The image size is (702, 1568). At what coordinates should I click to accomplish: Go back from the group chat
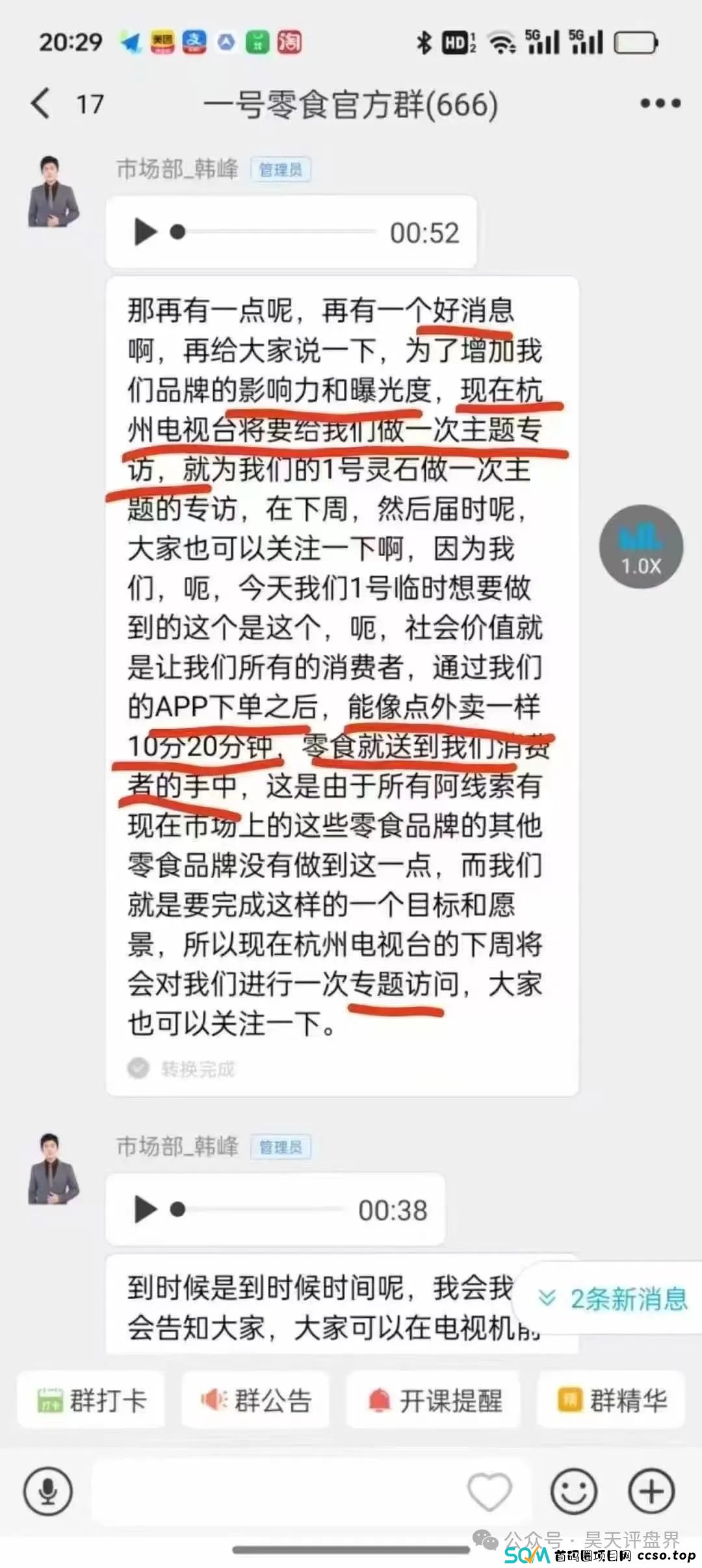40,104
